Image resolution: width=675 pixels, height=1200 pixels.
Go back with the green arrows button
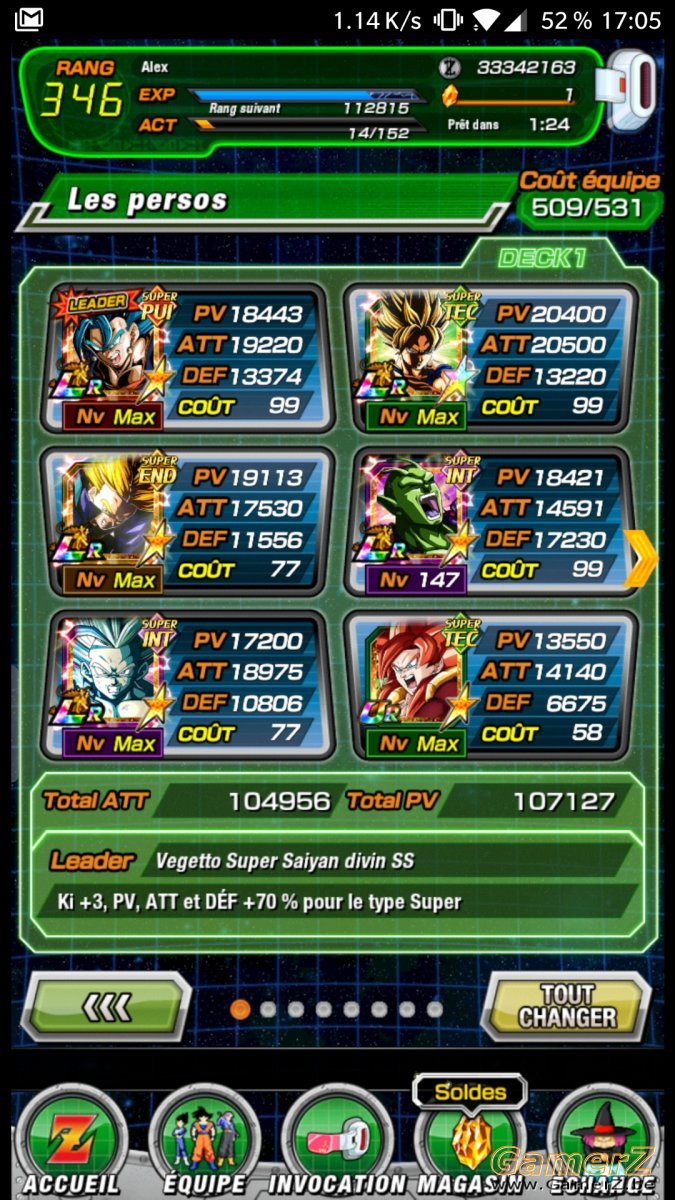point(106,1006)
